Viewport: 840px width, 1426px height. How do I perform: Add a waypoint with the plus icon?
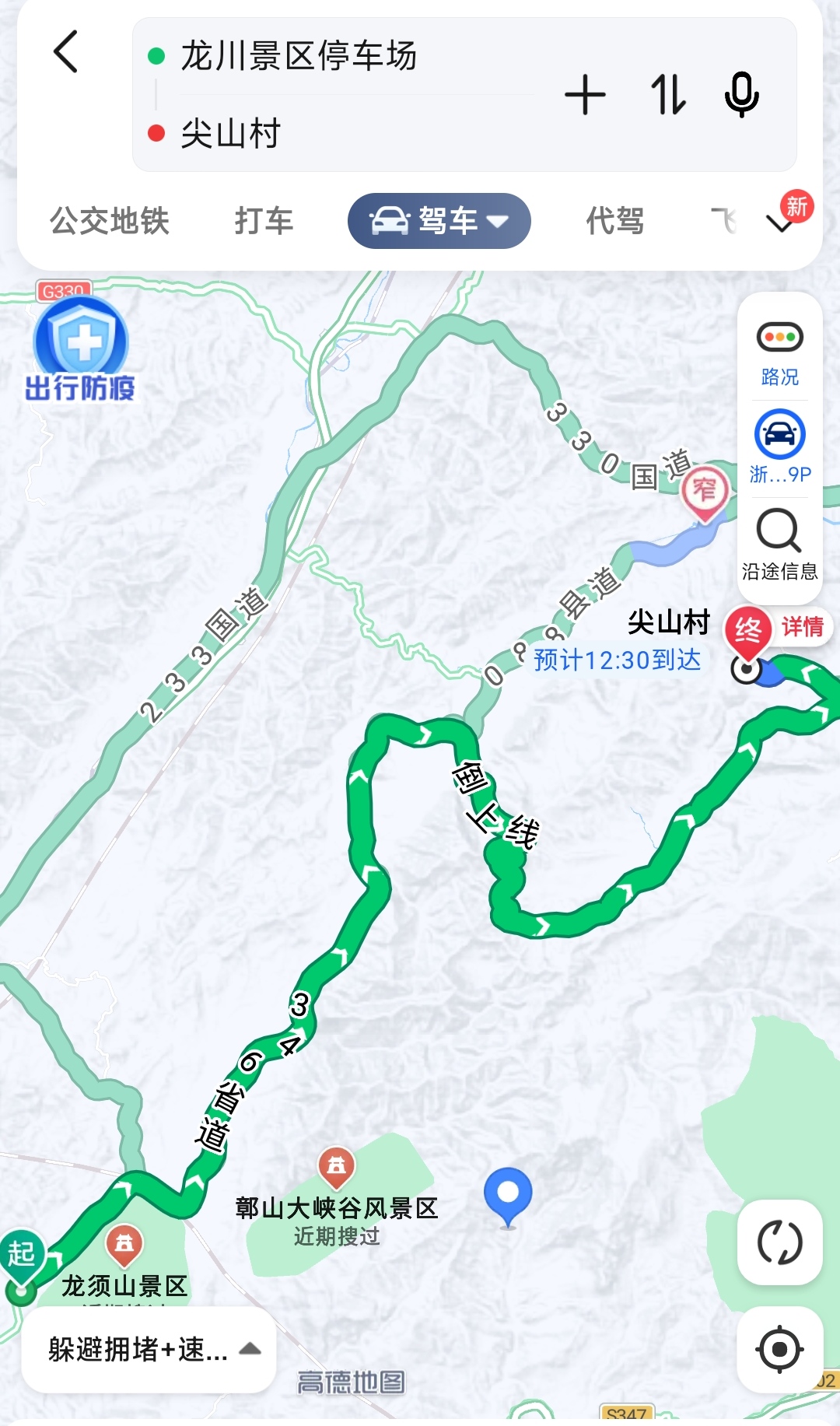point(585,96)
